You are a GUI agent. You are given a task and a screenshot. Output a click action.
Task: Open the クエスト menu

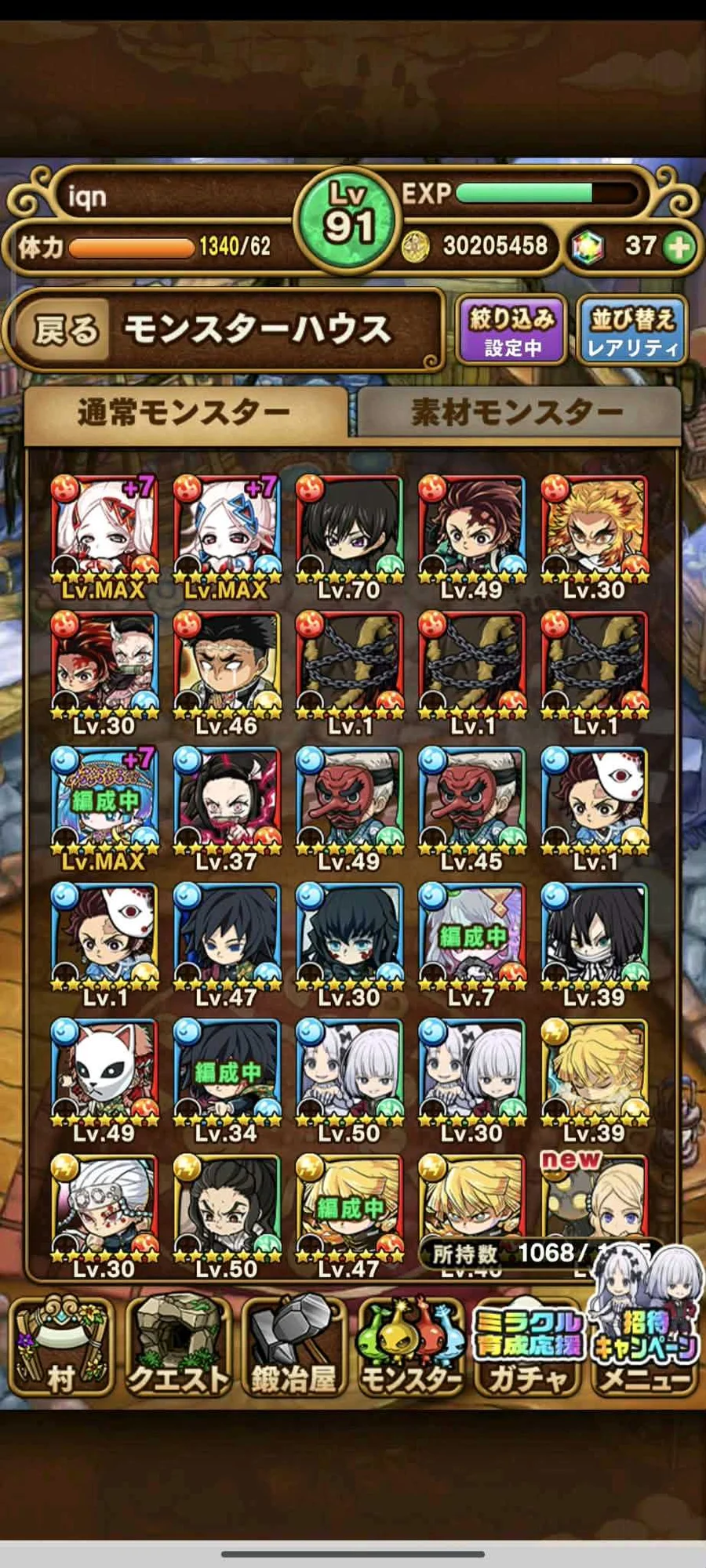click(178, 1346)
